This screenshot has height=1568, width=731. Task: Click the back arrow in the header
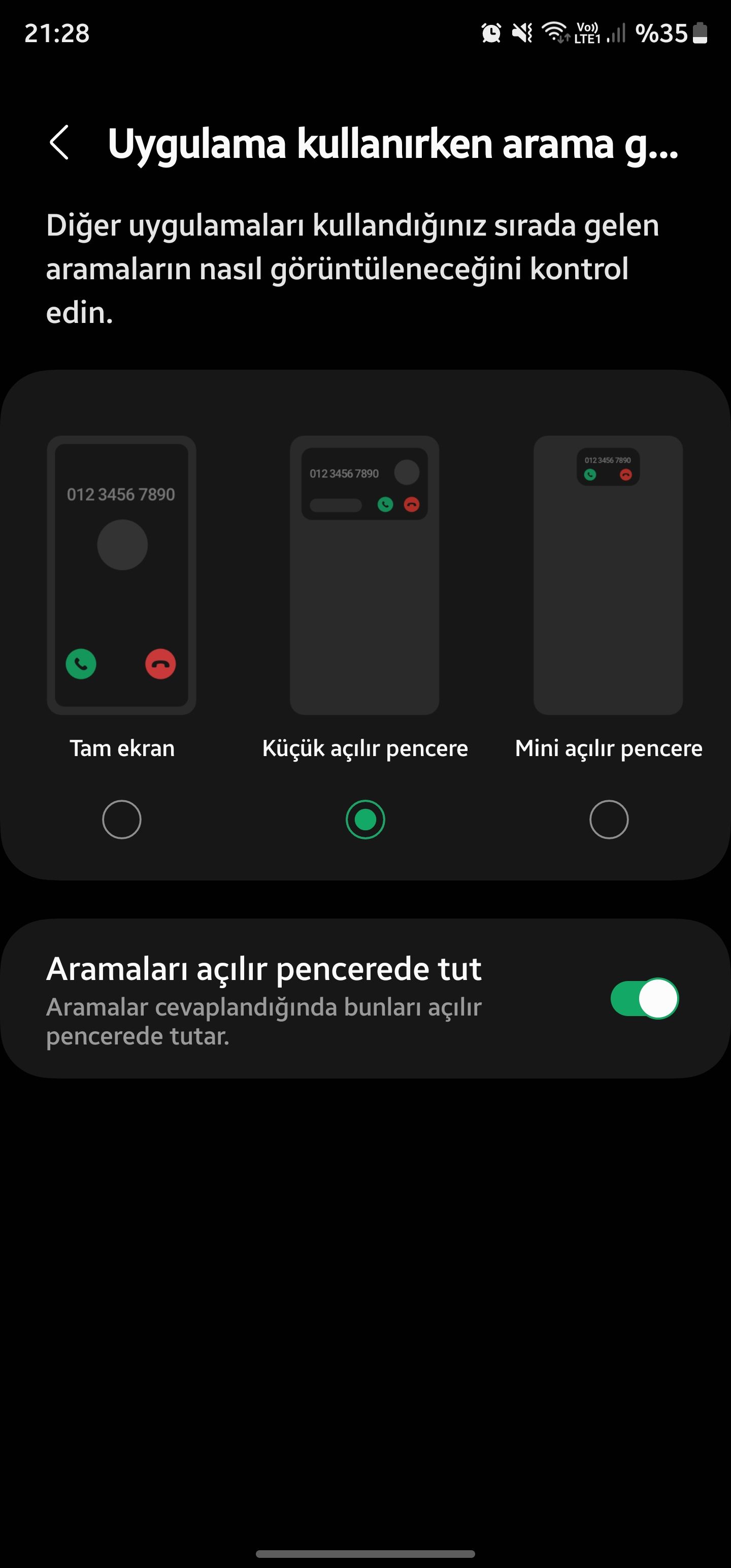(61, 144)
